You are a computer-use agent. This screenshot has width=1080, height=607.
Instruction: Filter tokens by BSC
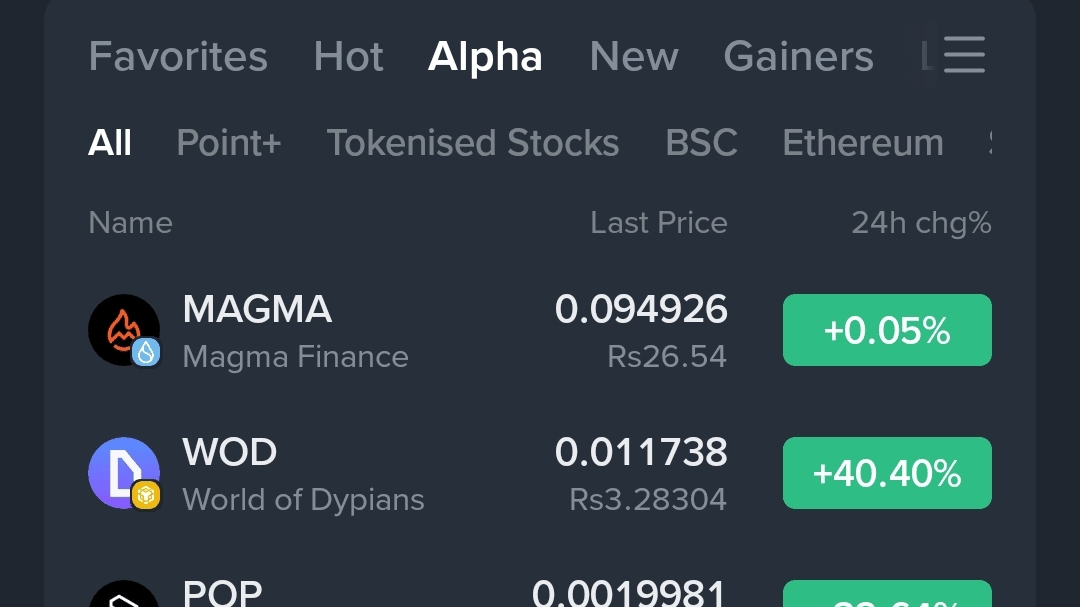click(x=701, y=143)
